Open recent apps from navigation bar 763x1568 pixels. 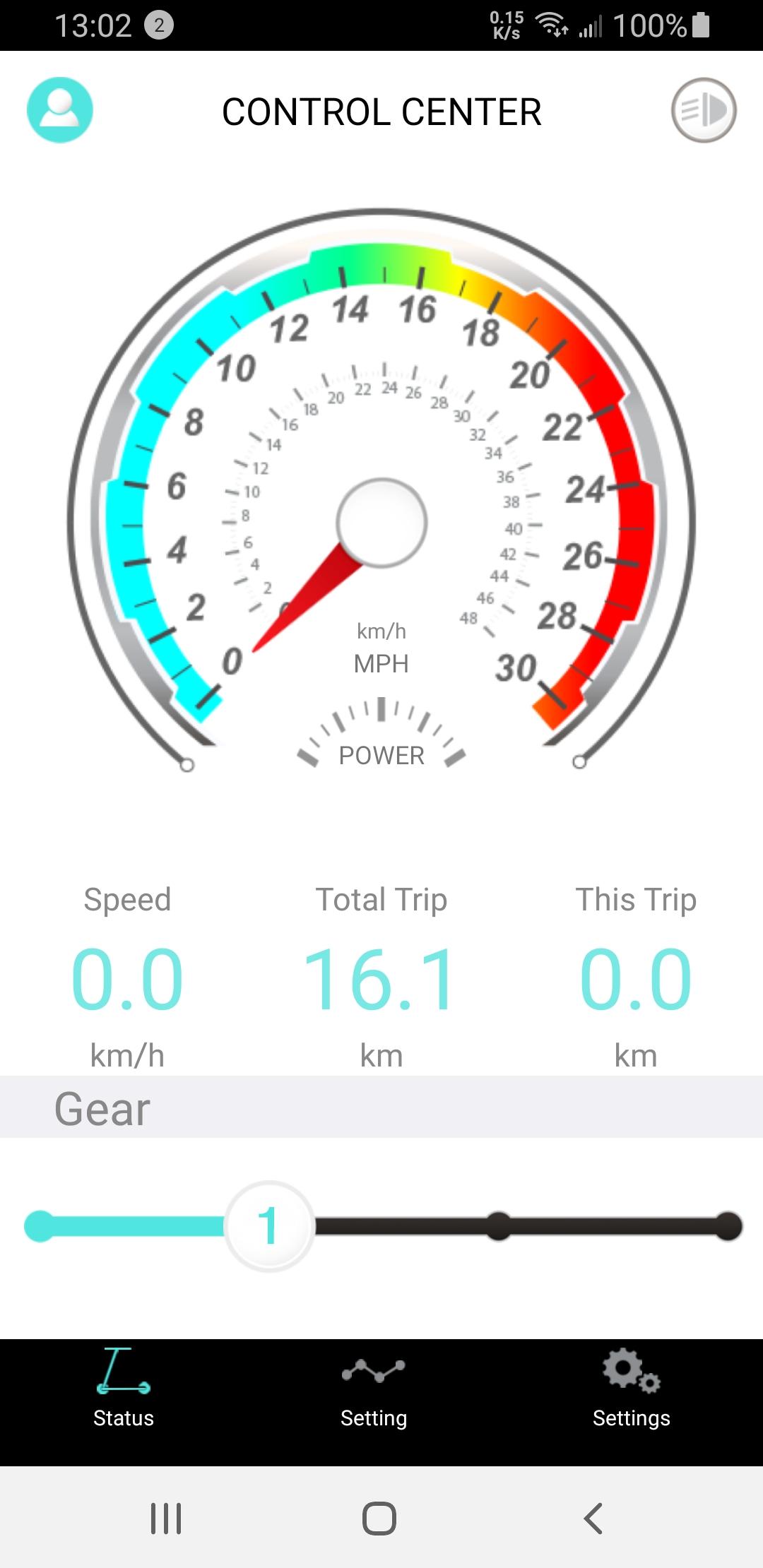point(166,1519)
